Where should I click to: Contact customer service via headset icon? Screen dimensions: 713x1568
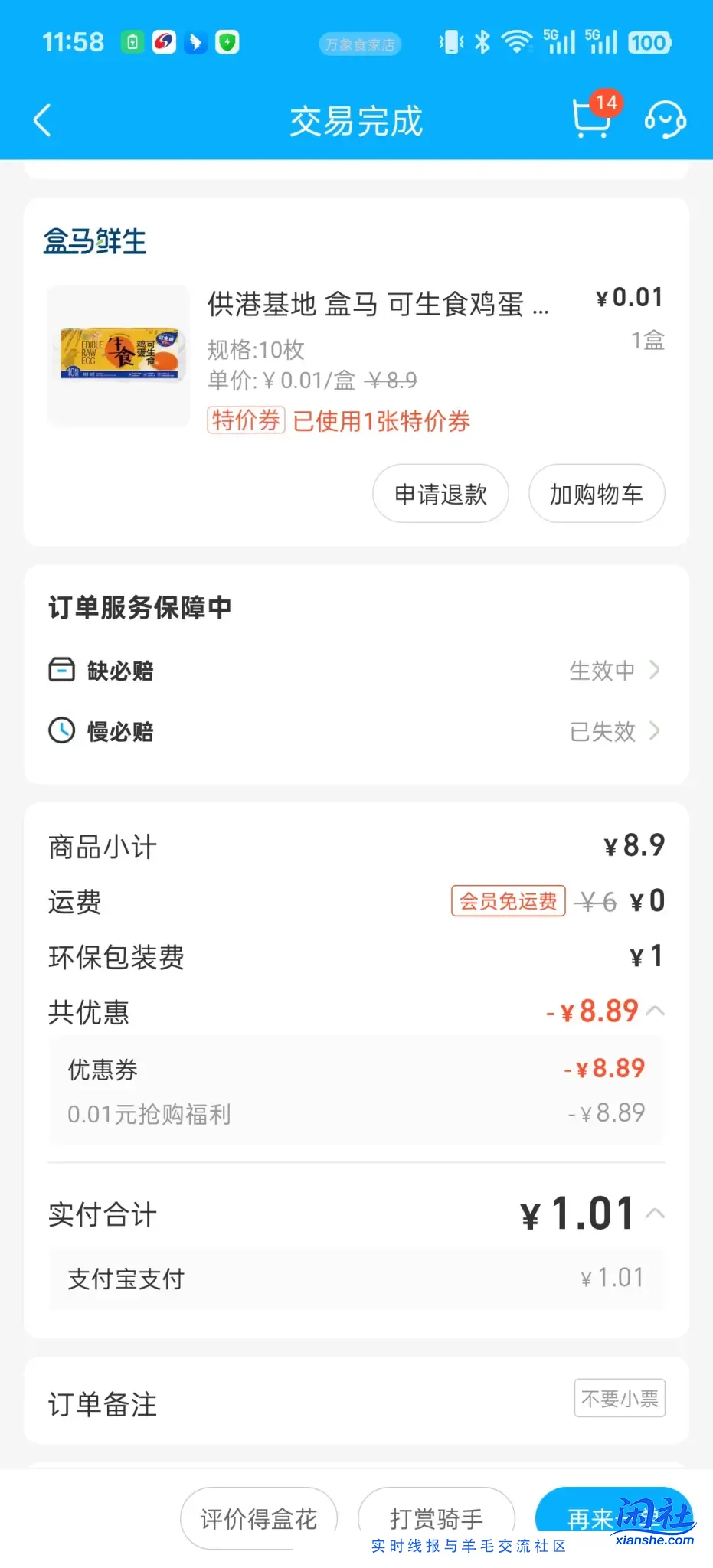pos(666,119)
